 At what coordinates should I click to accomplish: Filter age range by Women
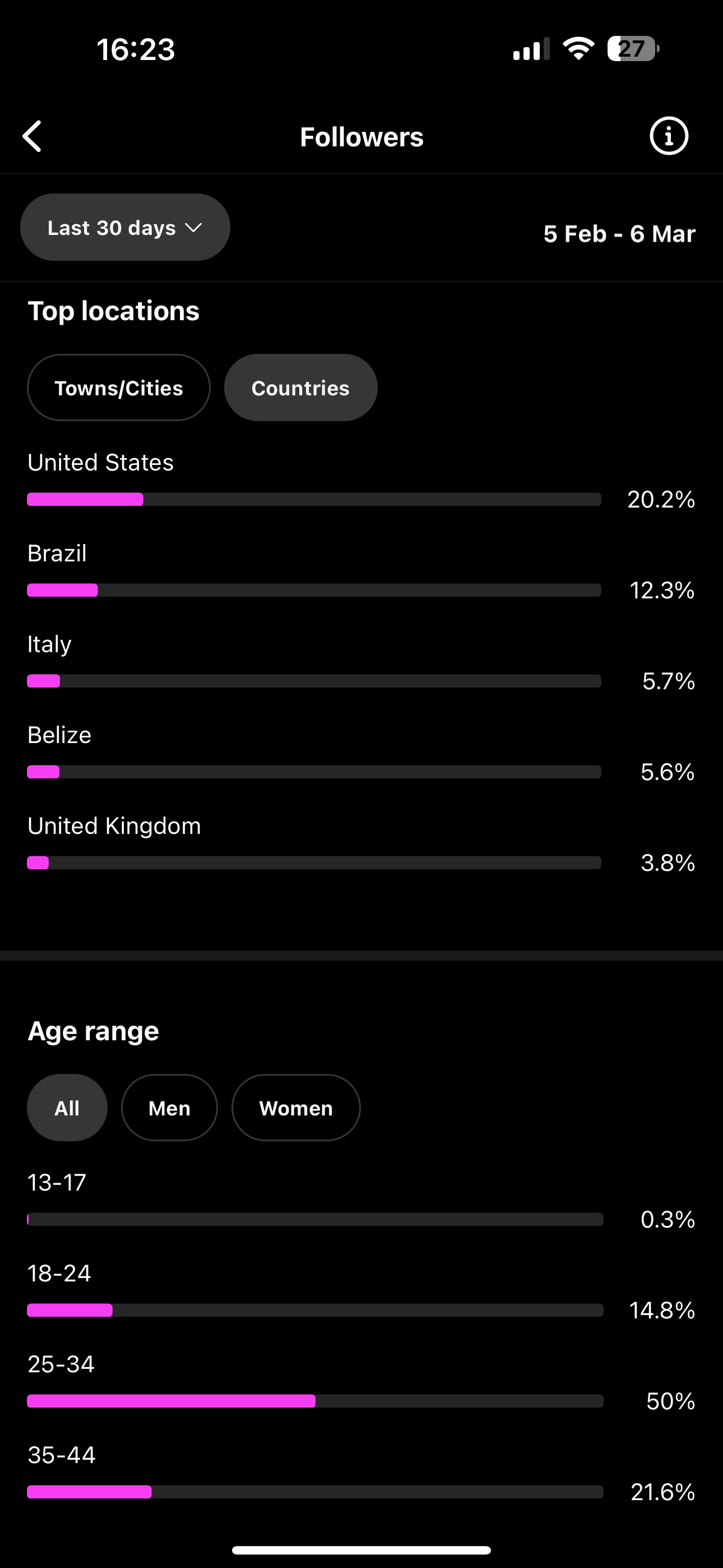tap(296, 1108)
